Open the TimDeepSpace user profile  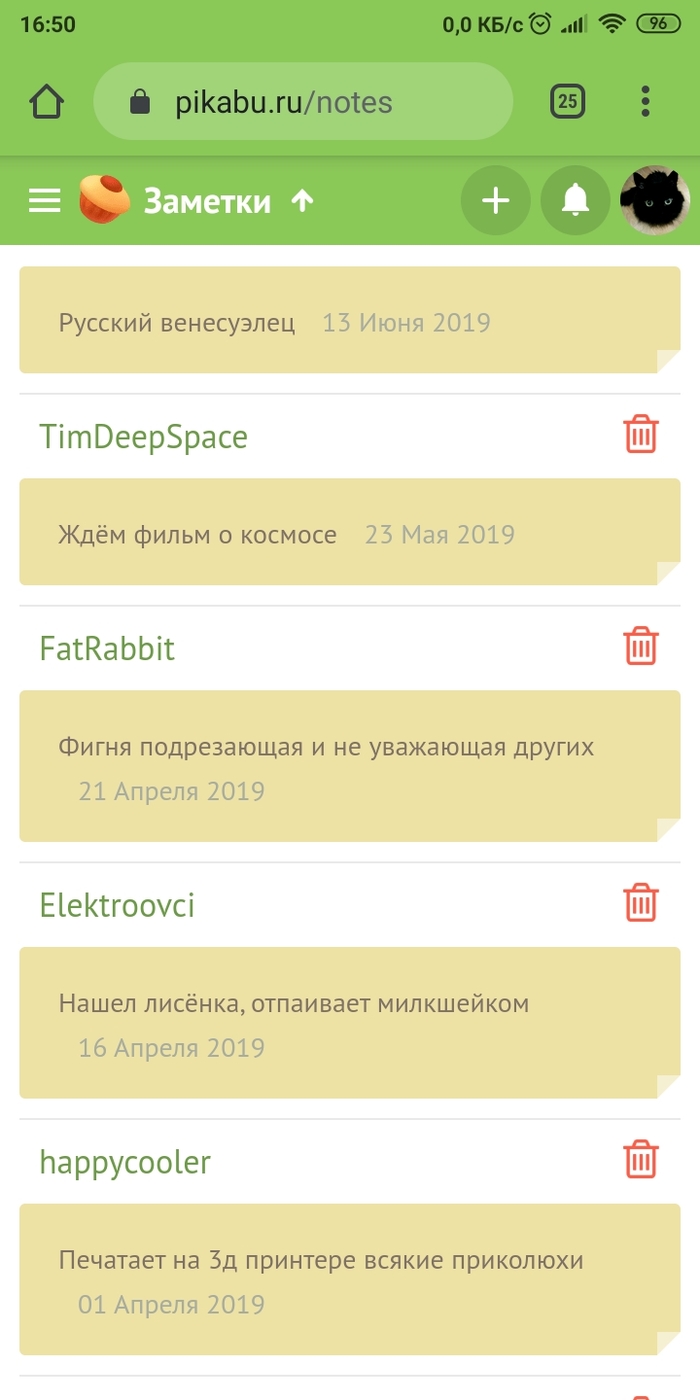(x=143, y=437)
